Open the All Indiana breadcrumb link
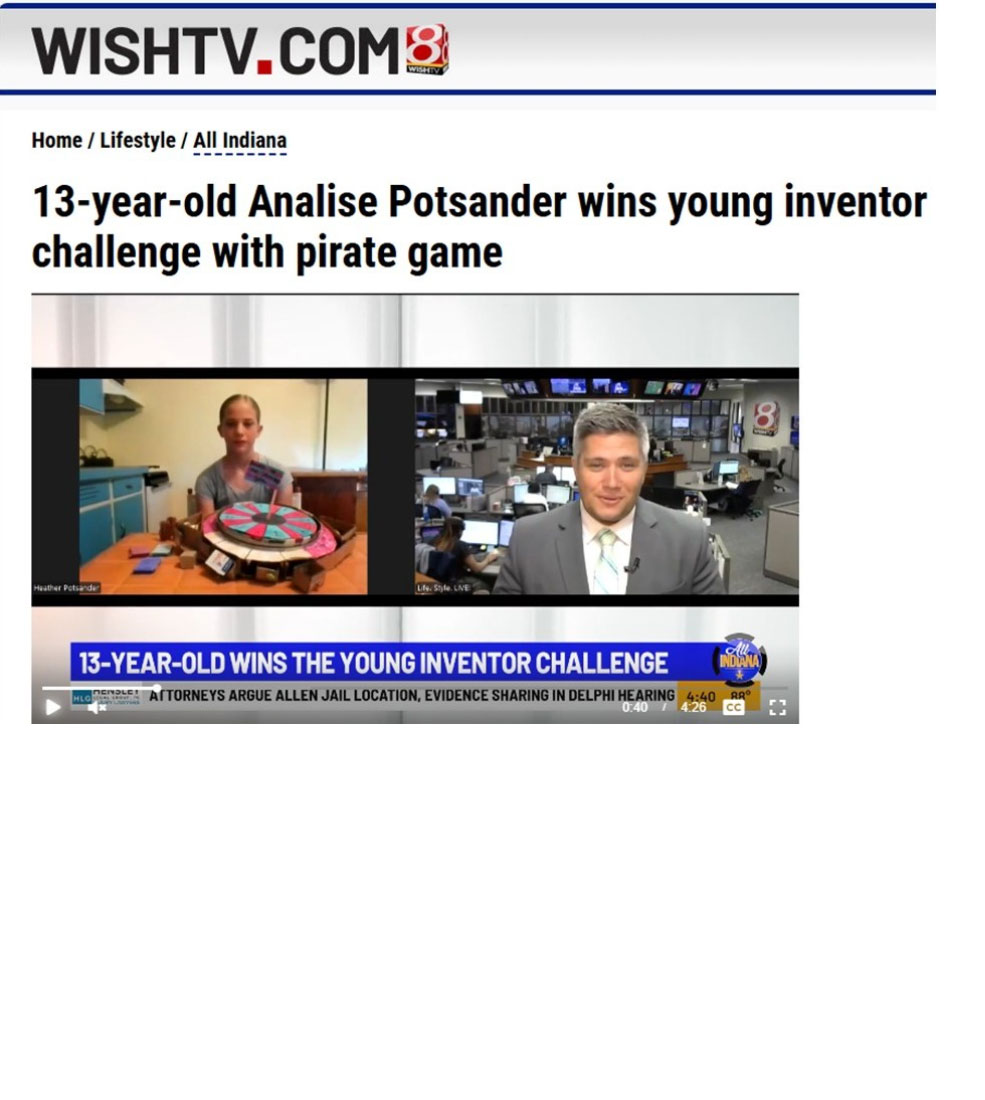985x1100 pixels. [240, 141]
